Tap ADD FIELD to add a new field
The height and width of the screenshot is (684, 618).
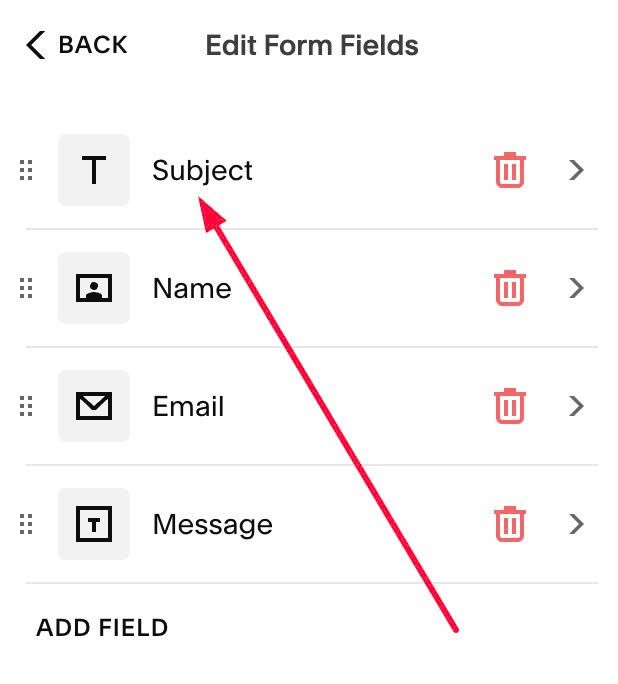[x=102, y=628]
